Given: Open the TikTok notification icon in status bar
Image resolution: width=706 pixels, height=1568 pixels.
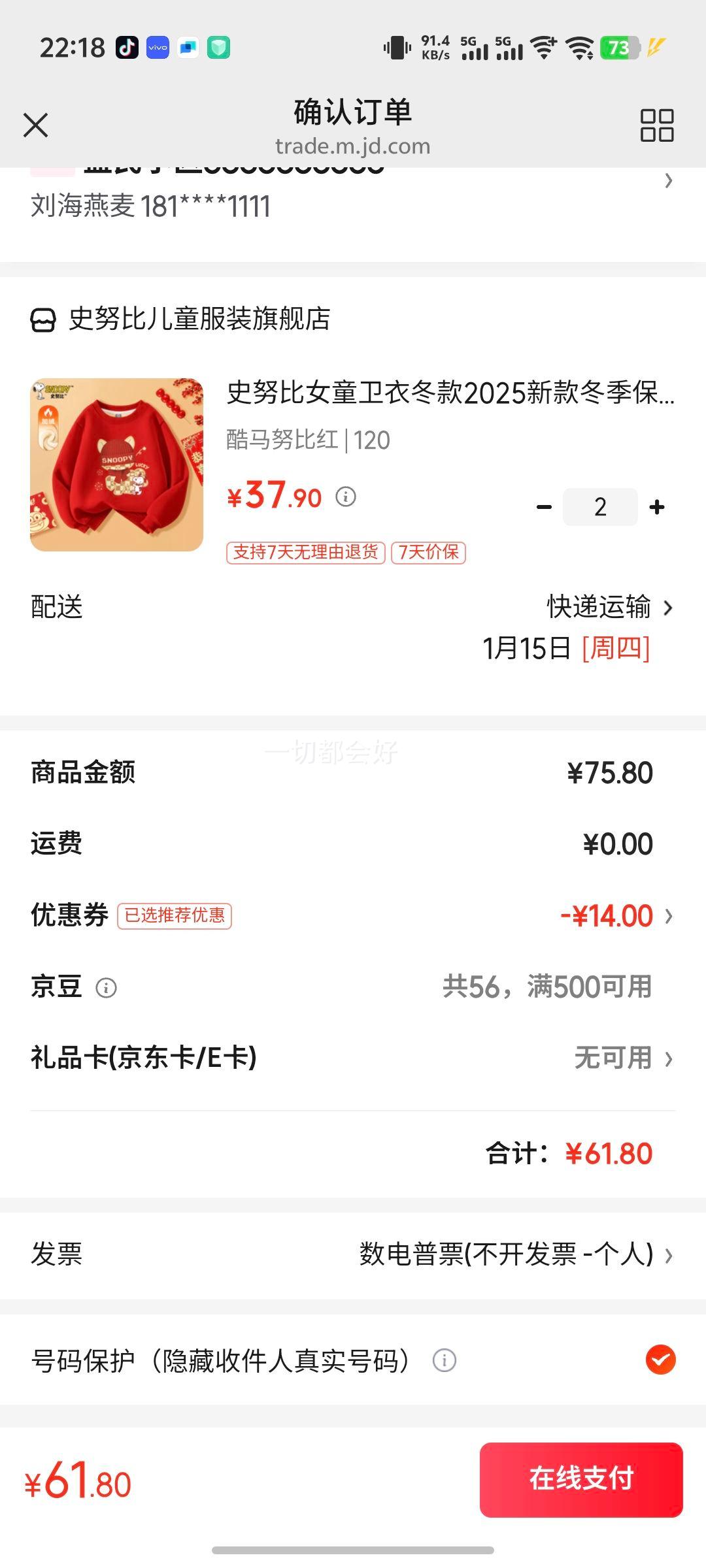Looking at the screenshot, I should click(128, 47).
